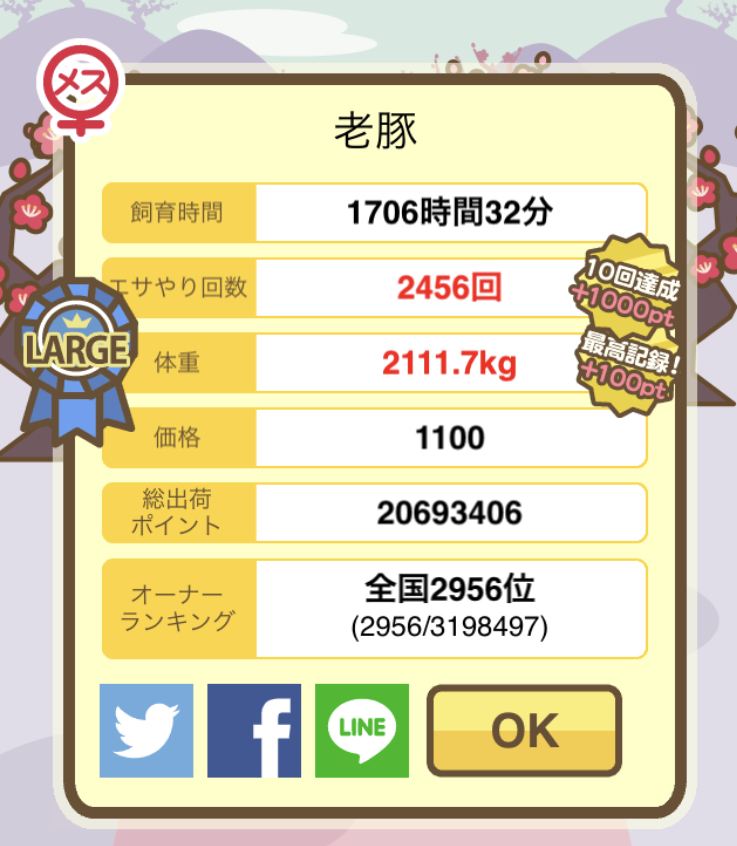This screenshot has height=846, width=737.
Task: Share the result on Twitter
Action: 146,731
